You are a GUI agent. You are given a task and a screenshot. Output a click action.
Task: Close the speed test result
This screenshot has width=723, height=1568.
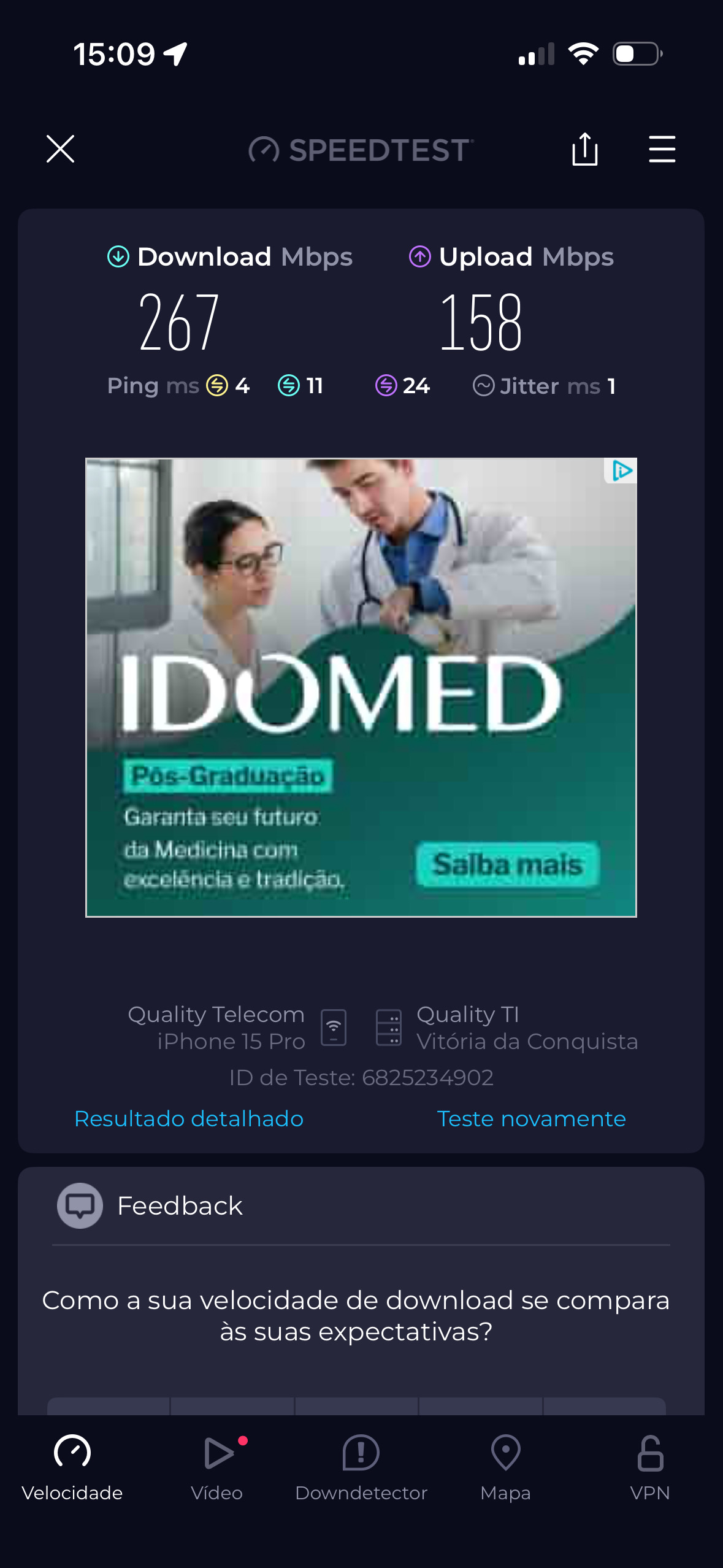[x=60, y=149]
